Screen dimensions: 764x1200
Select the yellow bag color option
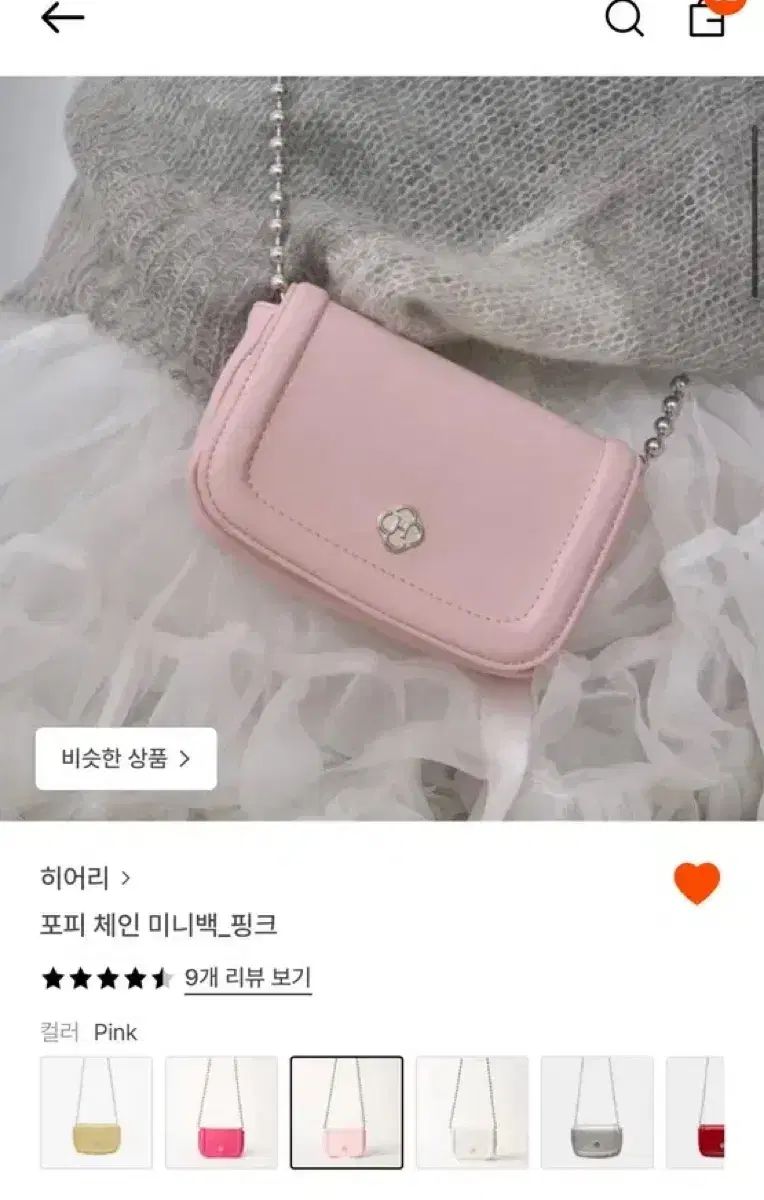96,1112
